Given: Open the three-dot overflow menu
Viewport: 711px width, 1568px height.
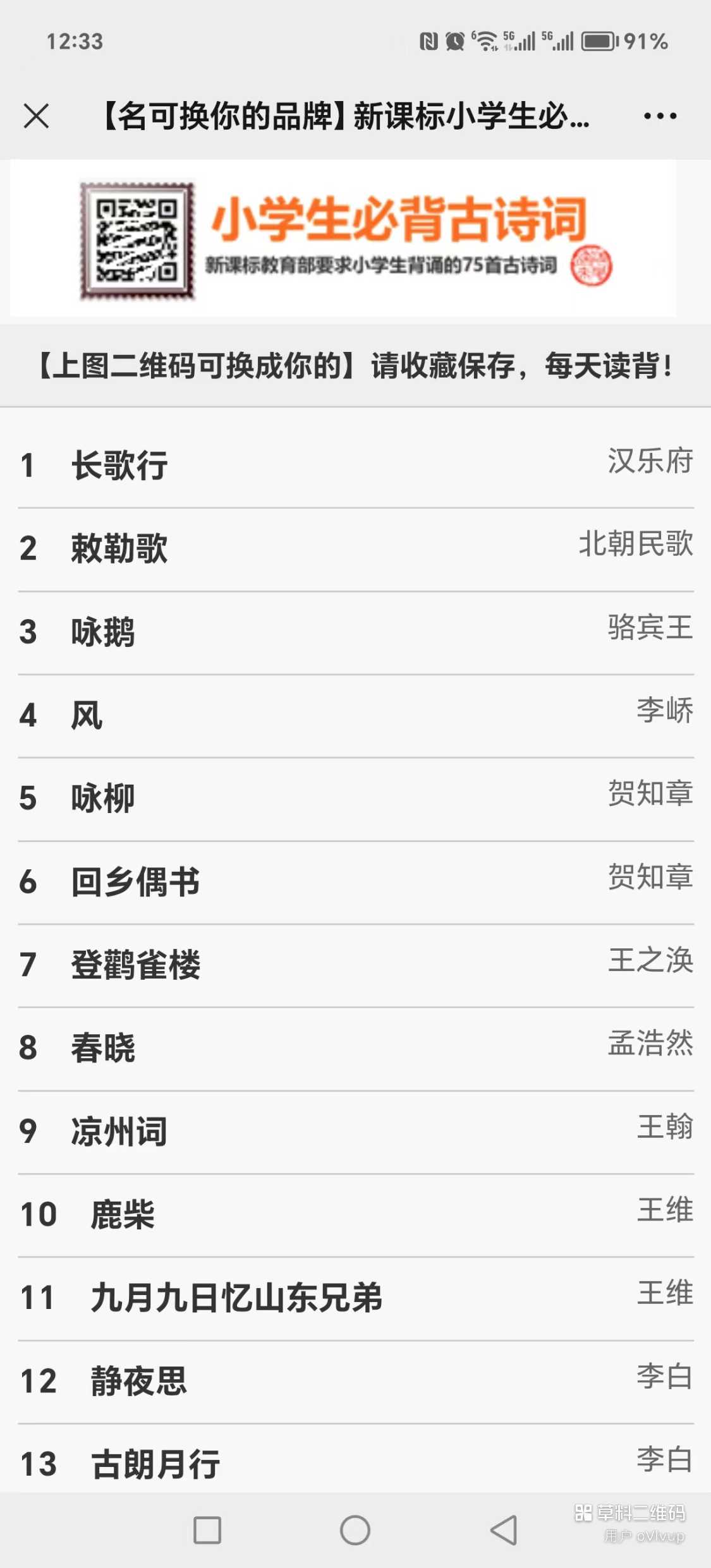Looking at the screenshot, I should point(660,116).
